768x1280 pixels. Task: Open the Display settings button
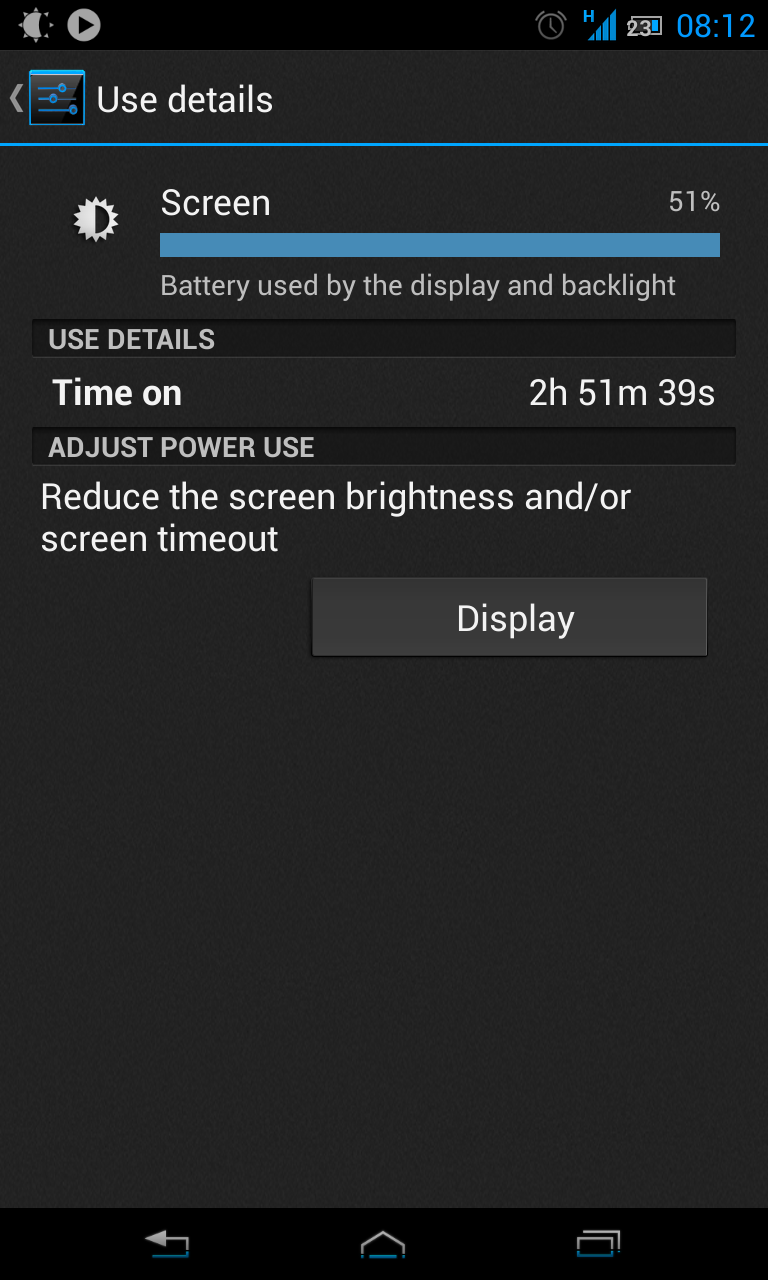pyautogui.click(x=510, y=618)
